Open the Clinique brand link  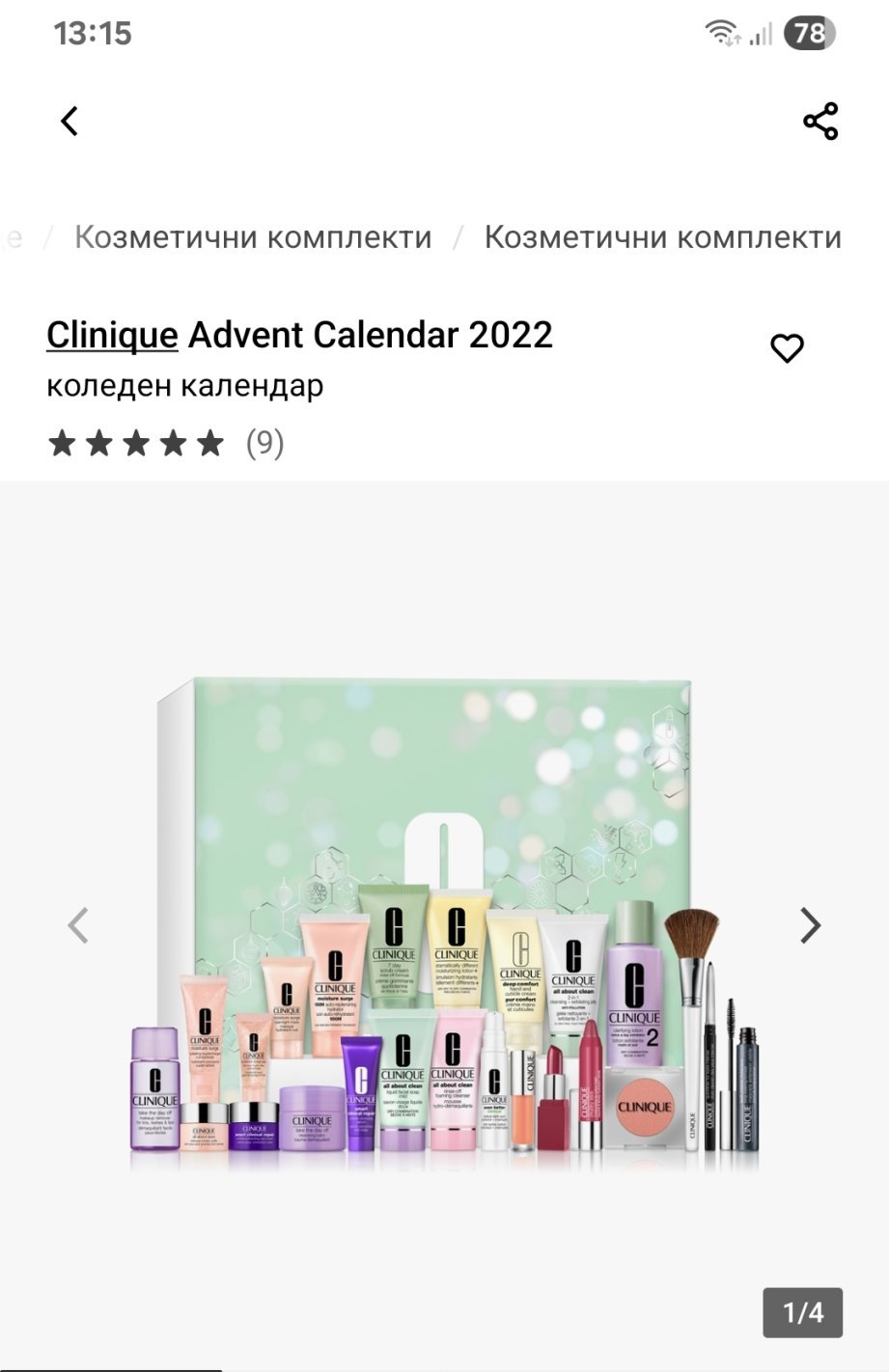112,336
